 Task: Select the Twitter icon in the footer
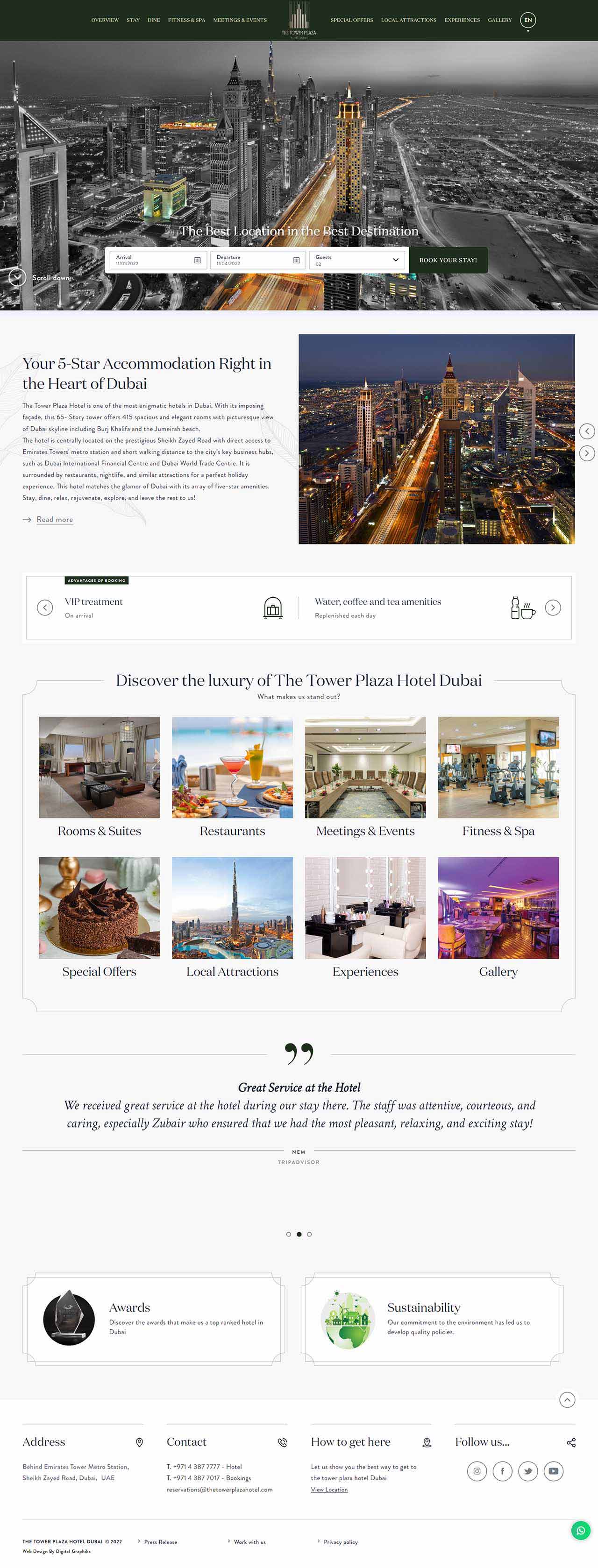pyautogui.click(x=528, y=1471)
